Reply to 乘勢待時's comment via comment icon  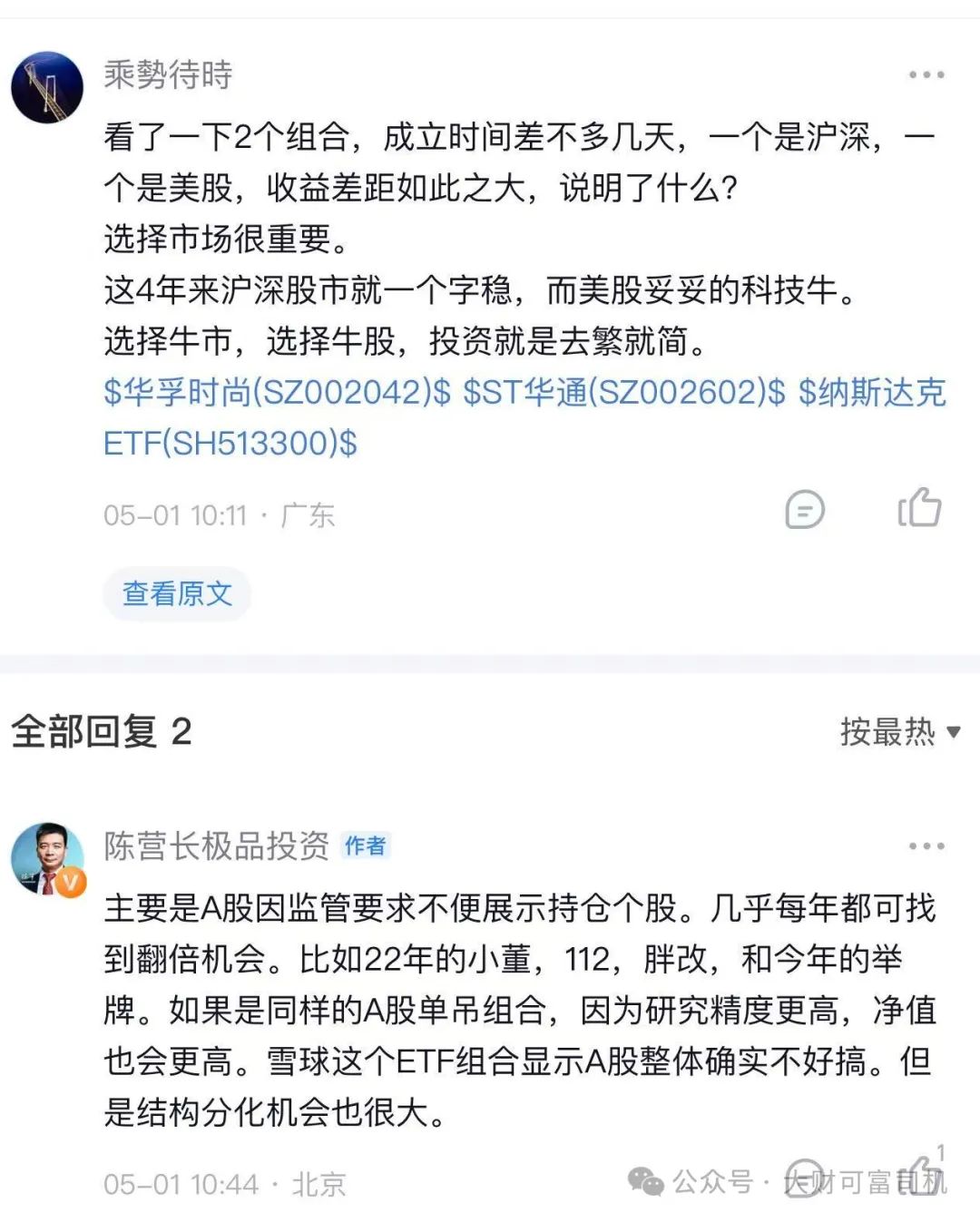[804, 509]
